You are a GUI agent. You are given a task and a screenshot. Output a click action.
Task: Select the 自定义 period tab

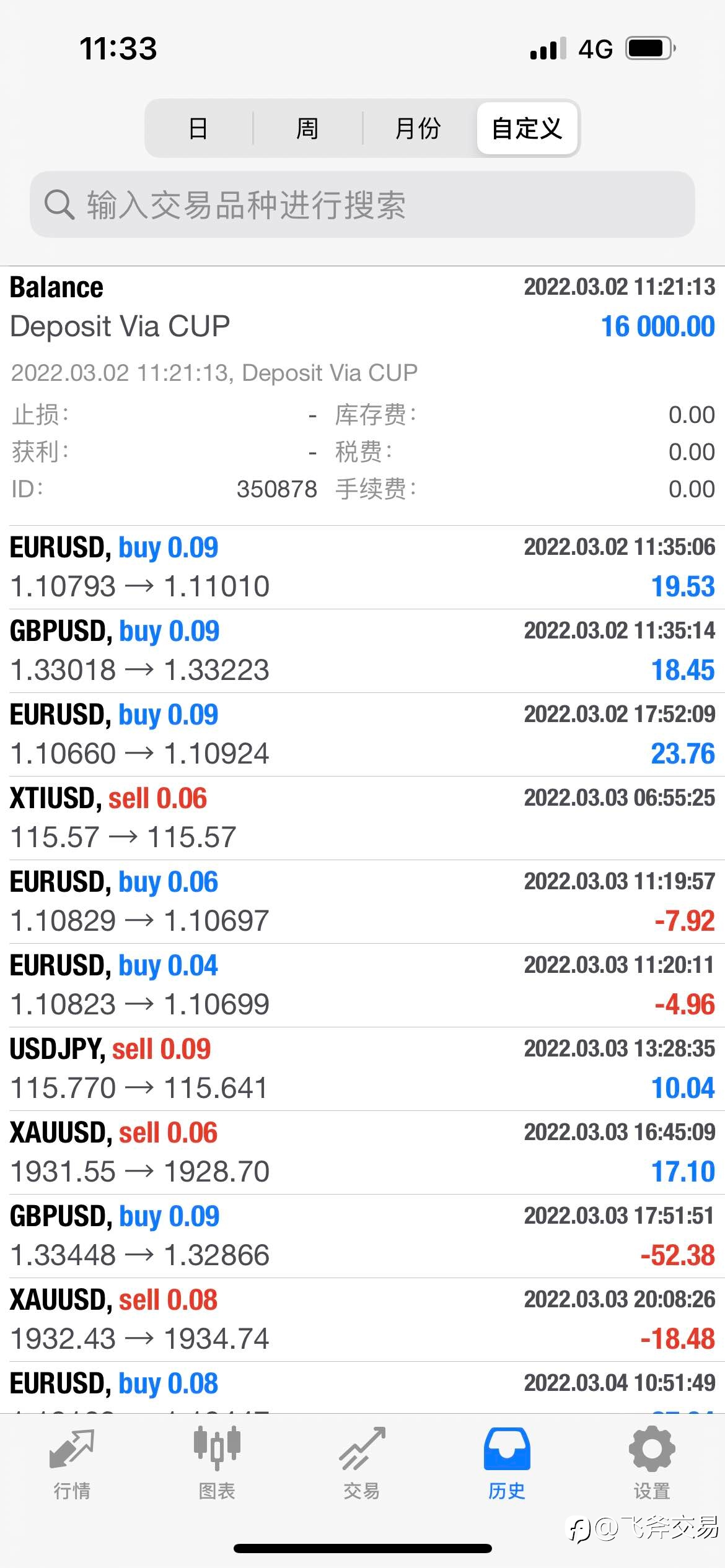527,129
